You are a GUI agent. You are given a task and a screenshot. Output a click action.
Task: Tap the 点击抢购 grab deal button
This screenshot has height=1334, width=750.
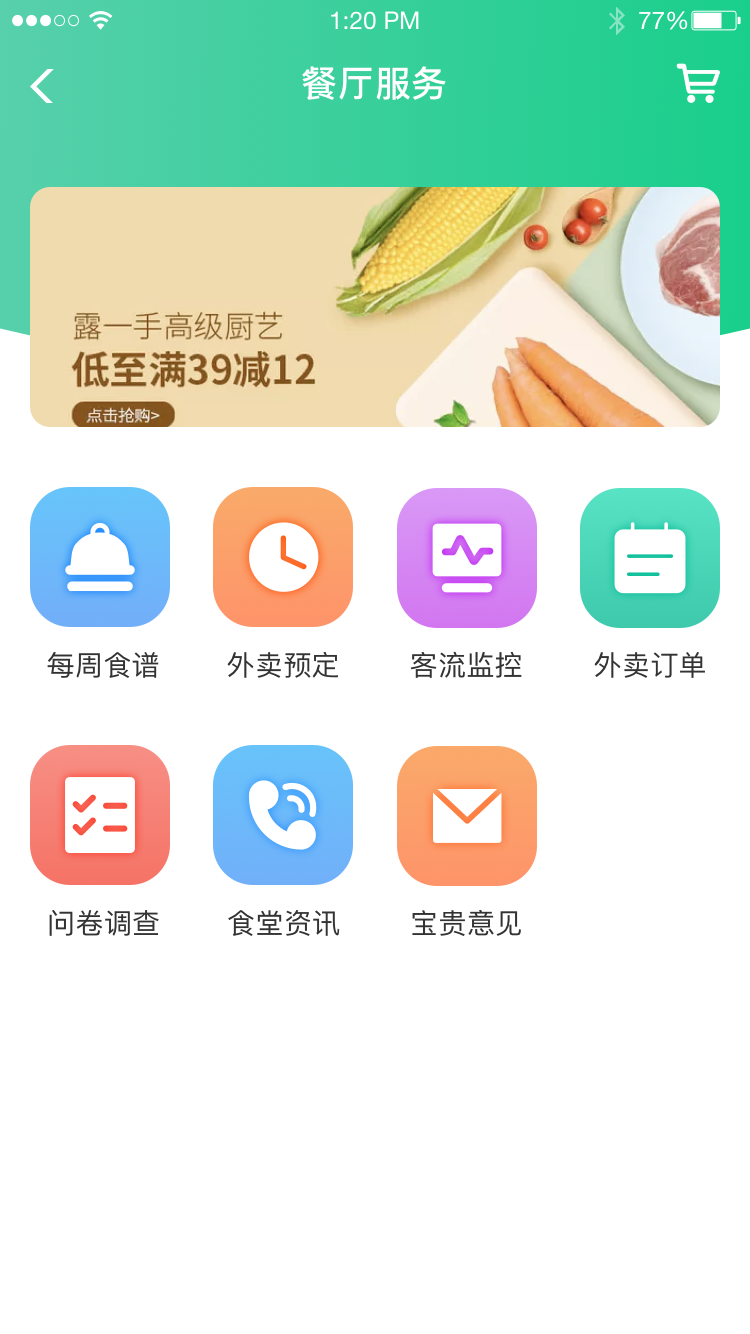tap(122, 413)
